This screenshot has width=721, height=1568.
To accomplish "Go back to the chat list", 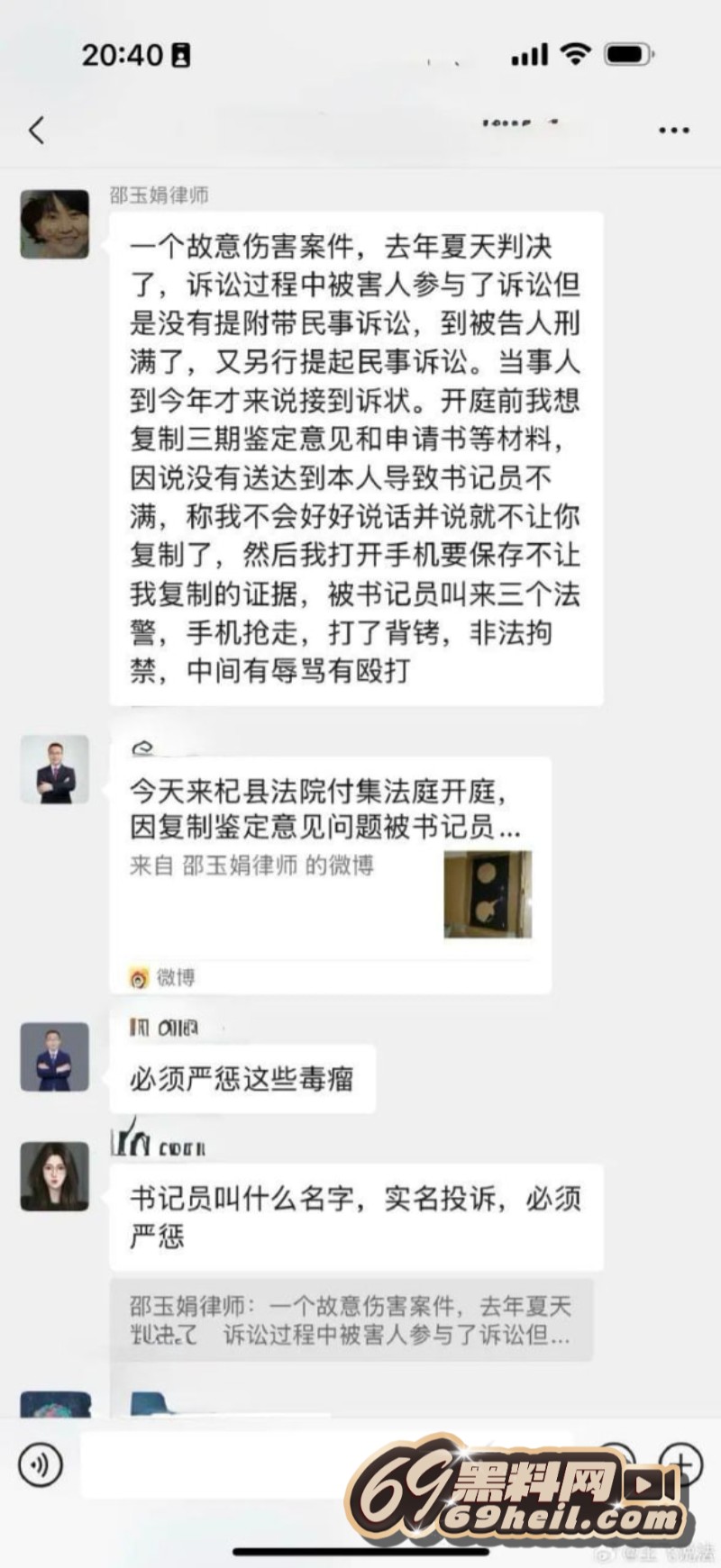I will pos(36,131).
